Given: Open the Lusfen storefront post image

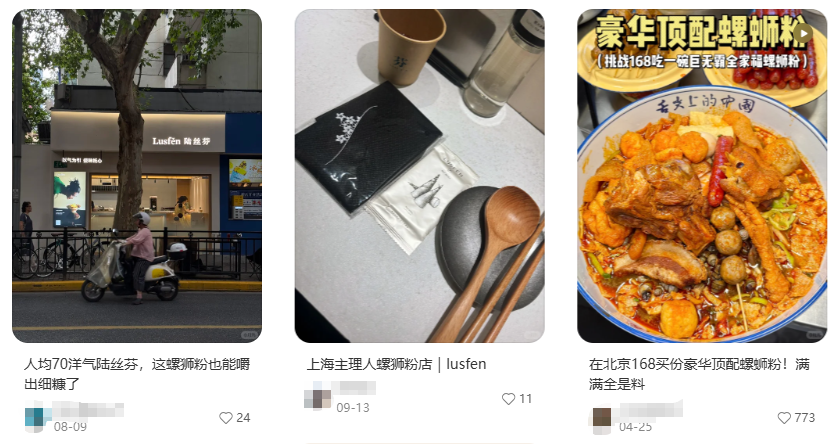Looking at the screenshot, I should click(136, 176).
